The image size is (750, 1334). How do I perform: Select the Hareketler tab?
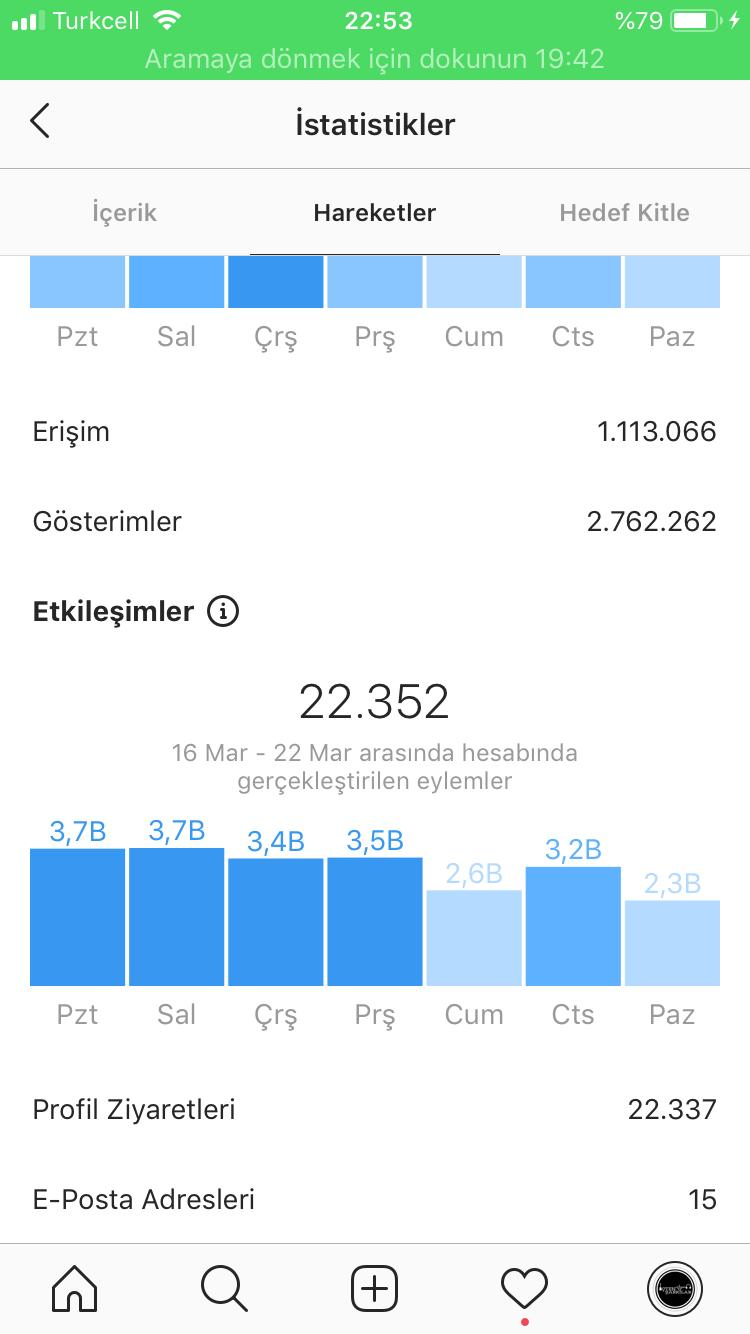[375, 213]
